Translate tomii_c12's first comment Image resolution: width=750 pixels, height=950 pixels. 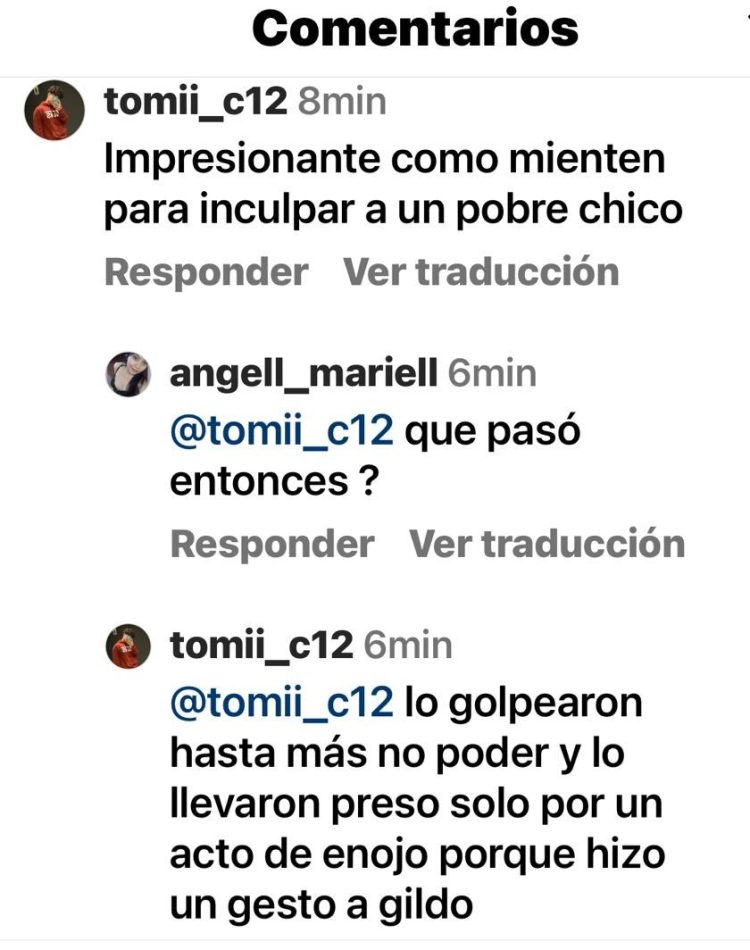click(481, 272)
